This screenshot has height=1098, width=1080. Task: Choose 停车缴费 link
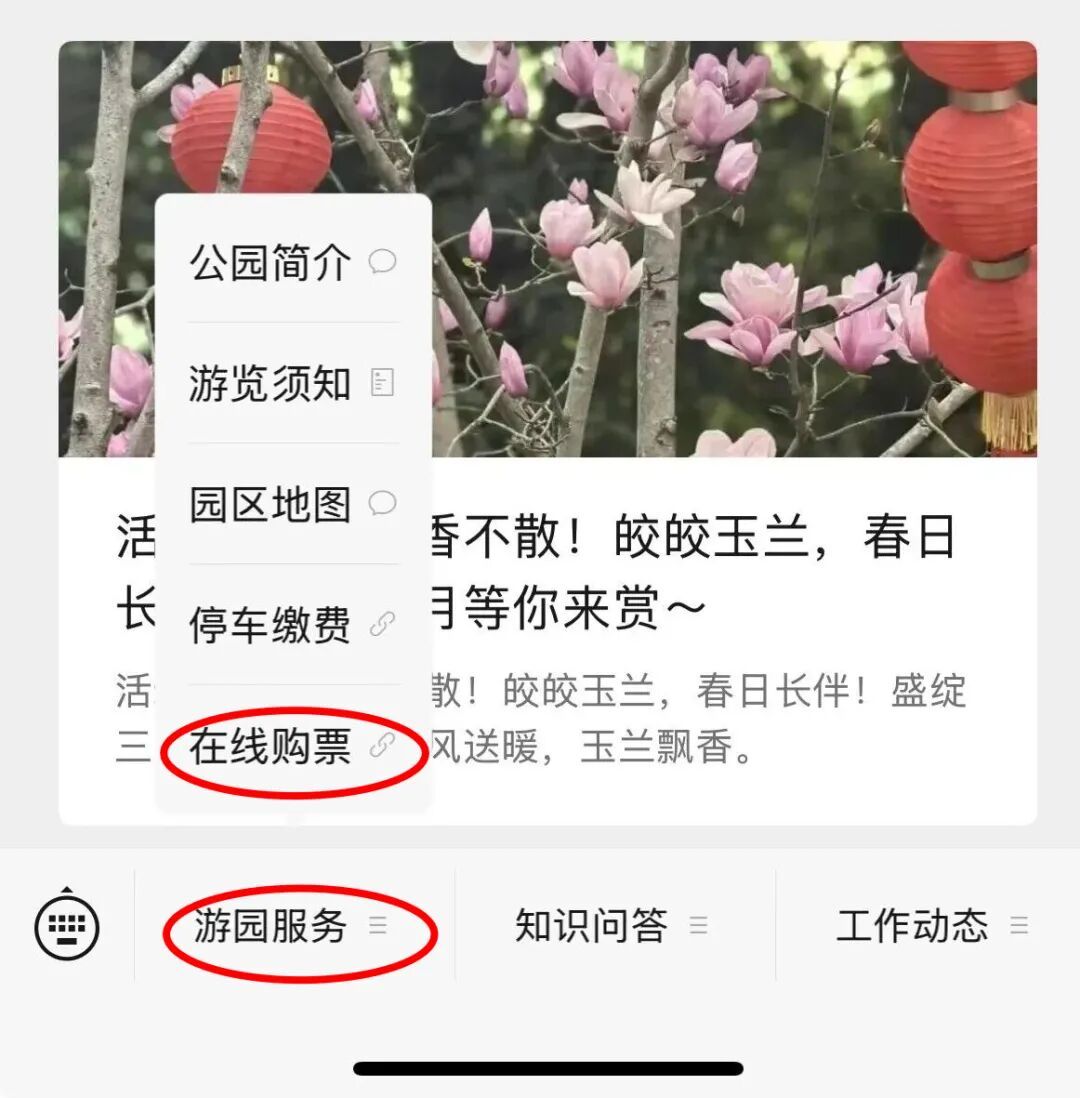[x=292, y=626]
